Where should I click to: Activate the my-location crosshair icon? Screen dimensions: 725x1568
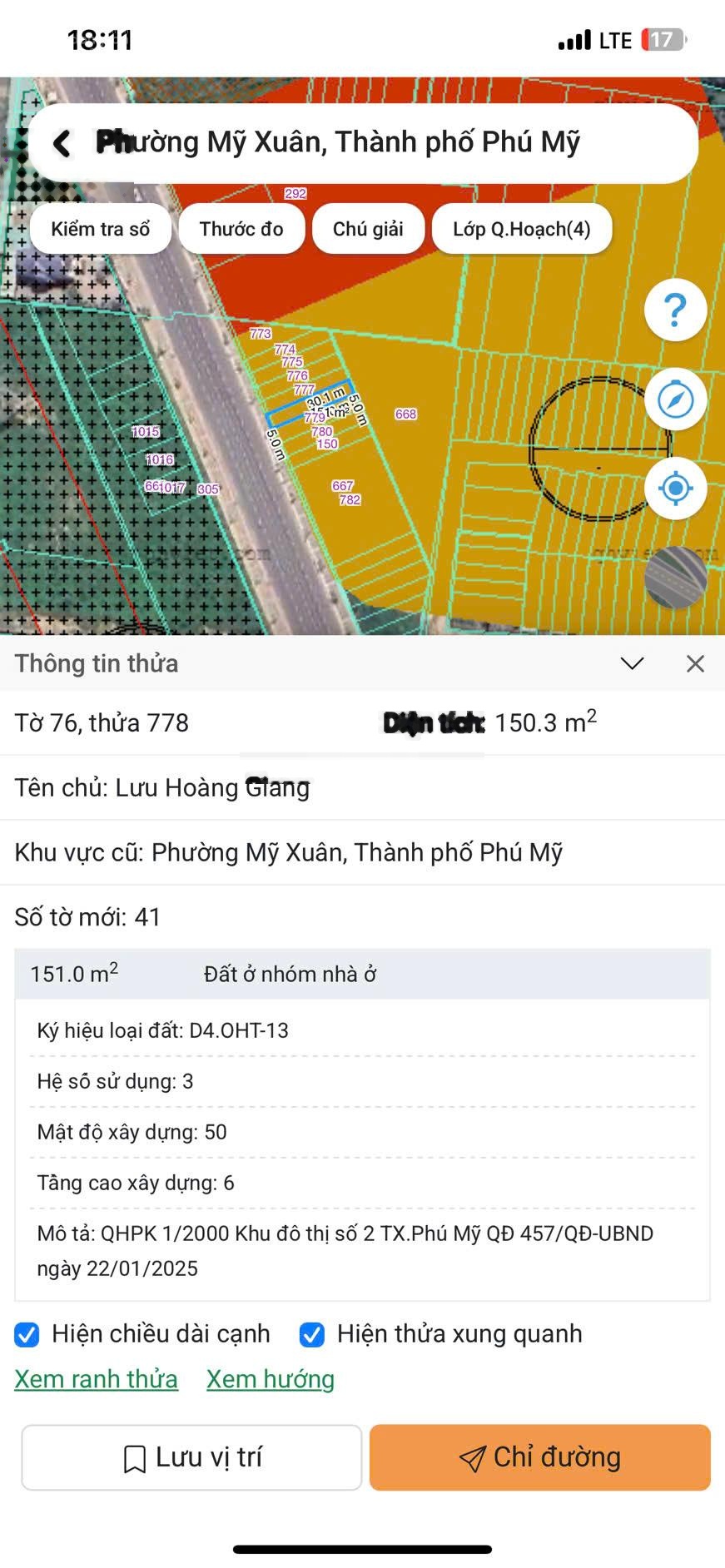click(x=675, y=489)
